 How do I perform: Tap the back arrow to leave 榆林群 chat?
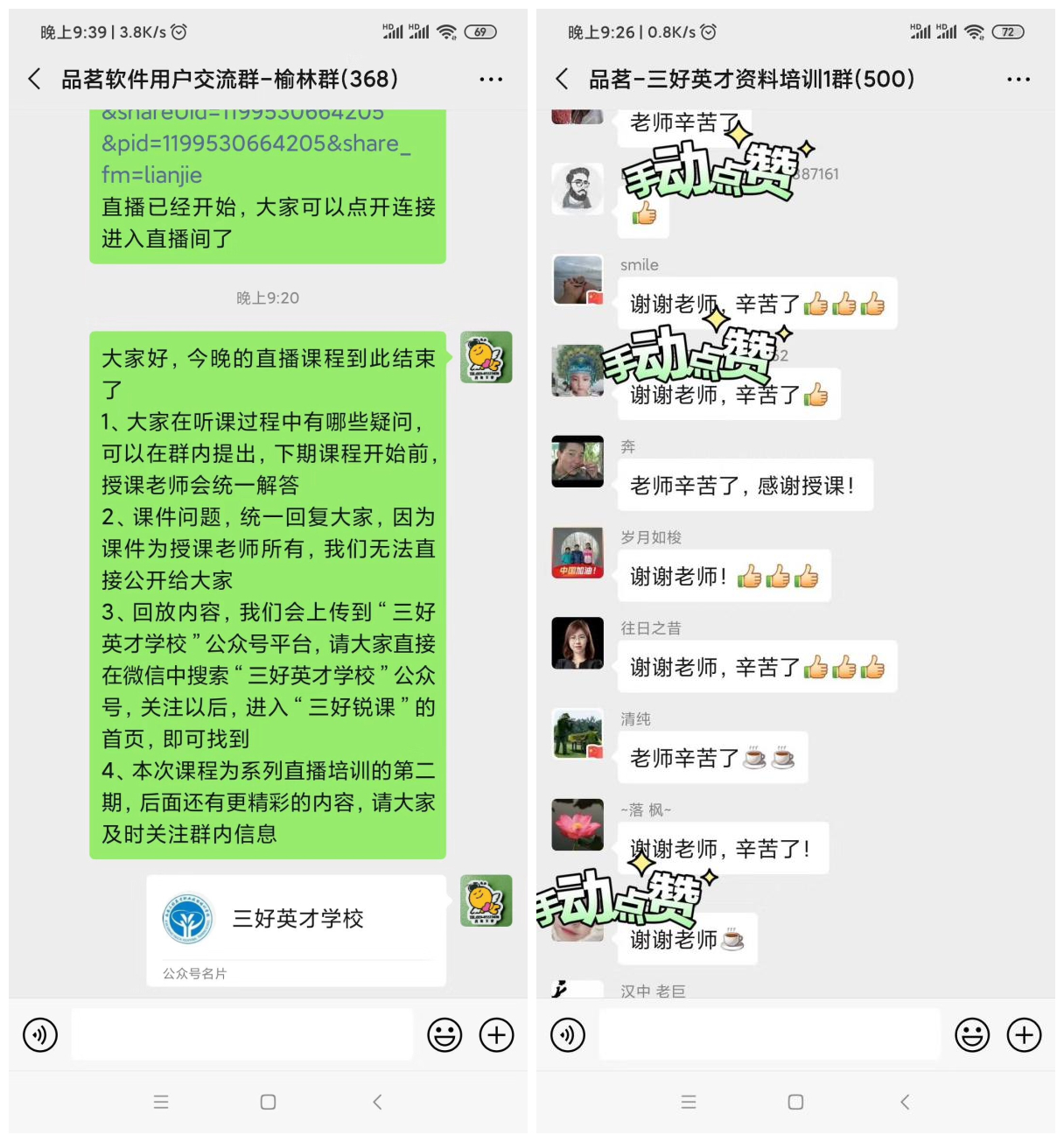coord(33,79)
